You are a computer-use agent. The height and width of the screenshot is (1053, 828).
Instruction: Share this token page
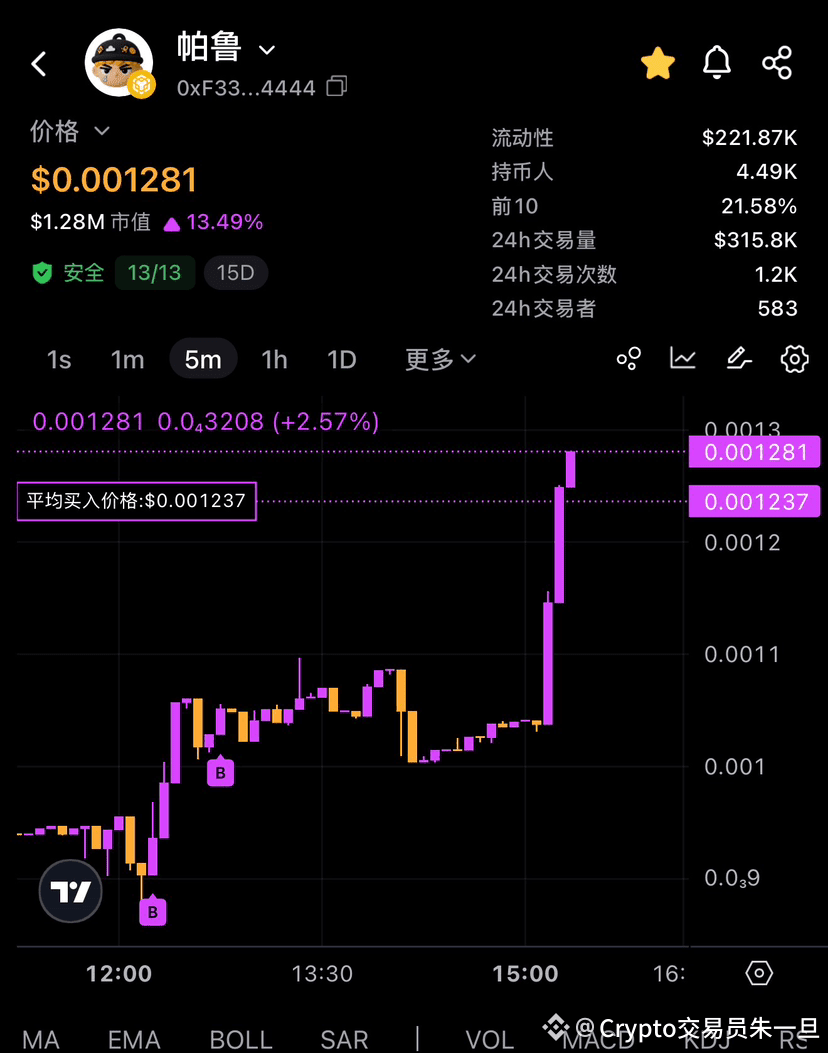(777, 63)
